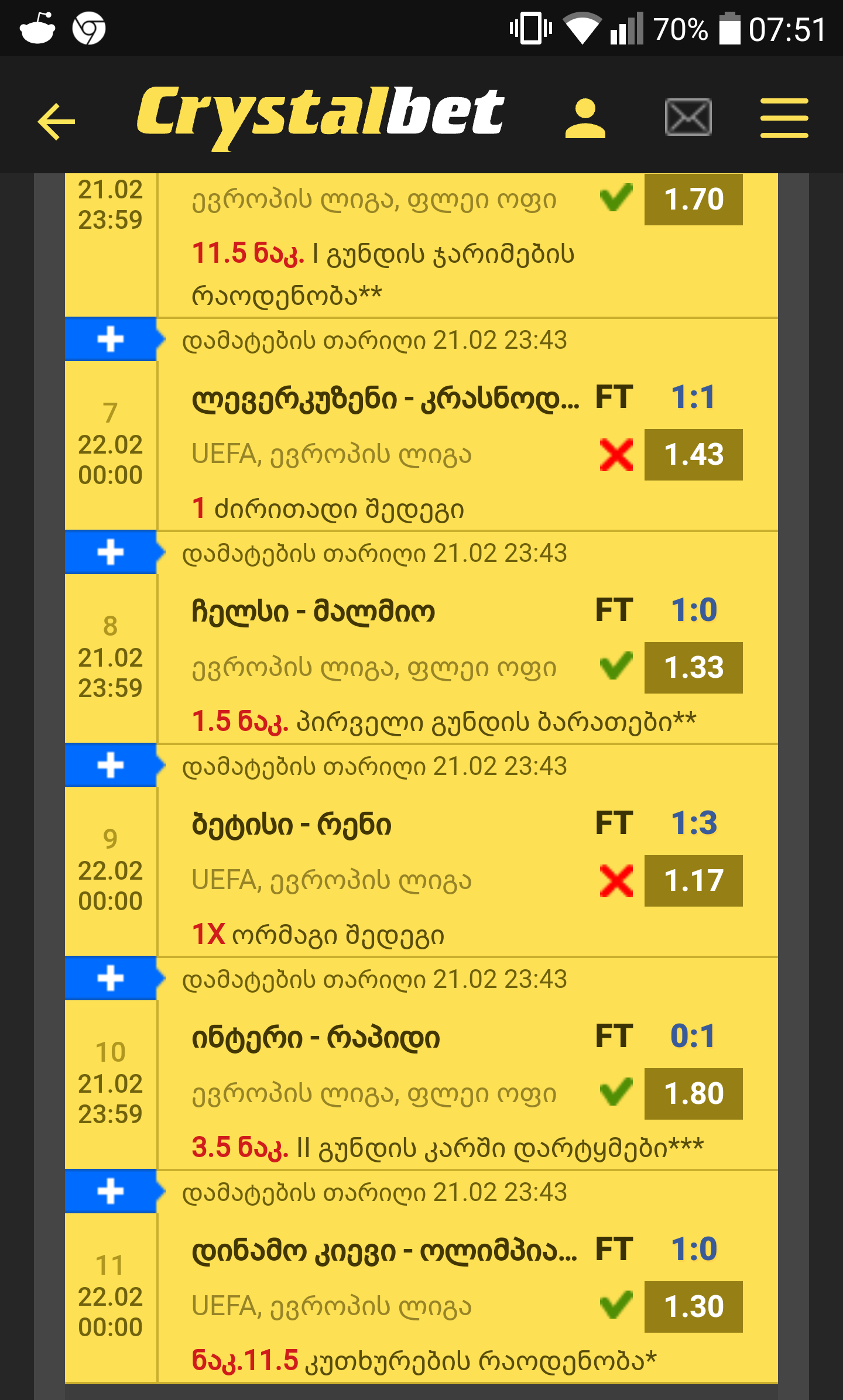843x1400 pixels.
Task: Expand the plus button above Chelsea - Malmo
Action: pos(111,553)
